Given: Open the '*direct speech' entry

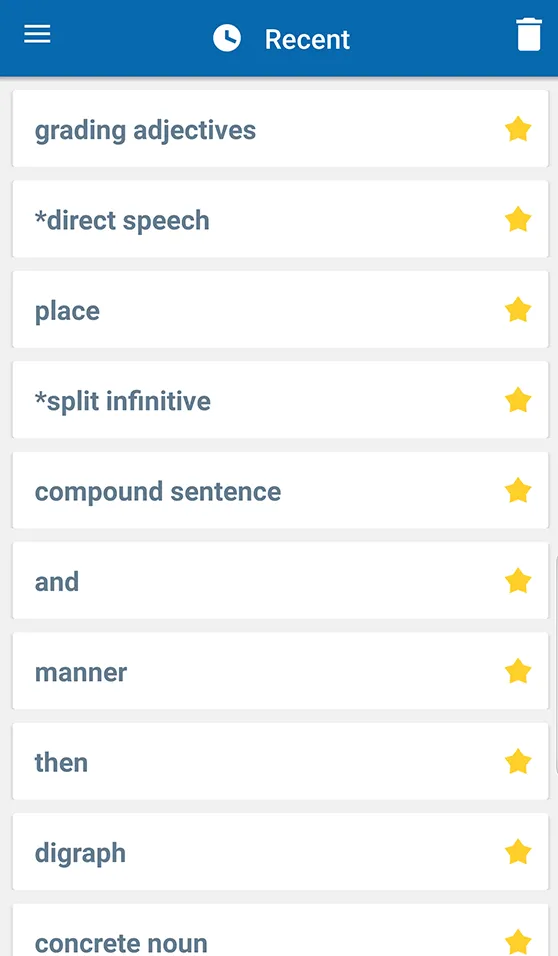Looking at the screenshot, I should click(x=280, y=219).
